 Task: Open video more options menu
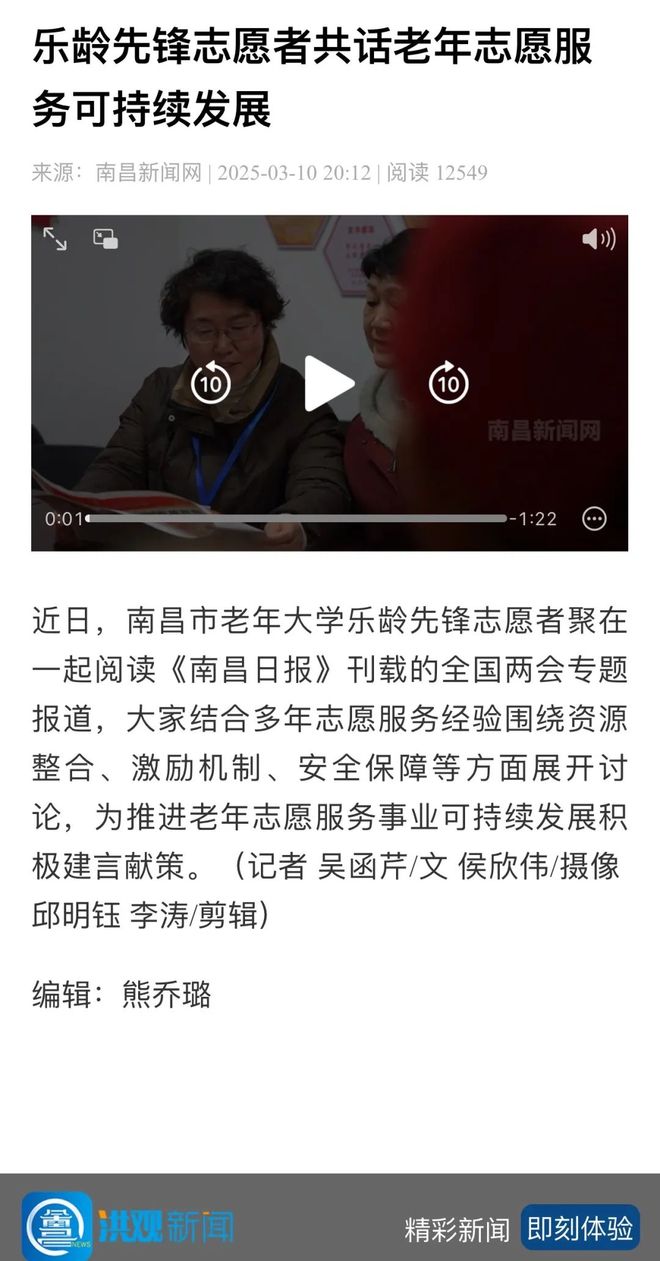(594, 519)
